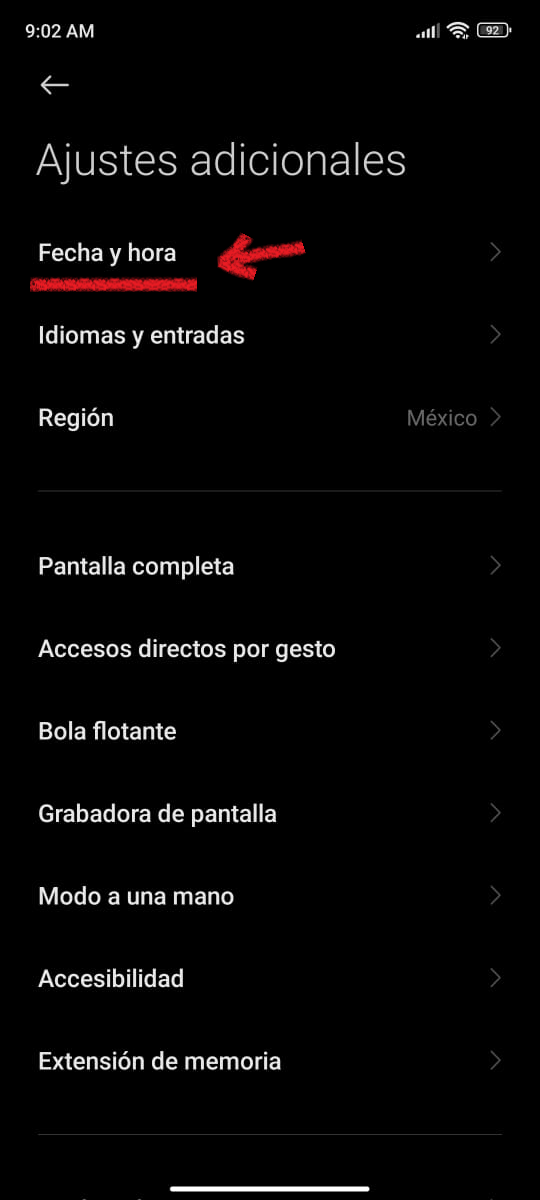Open Extensión de memoria
The height and width of the screenshot is (1200, 540).
tap(270, 1061)
